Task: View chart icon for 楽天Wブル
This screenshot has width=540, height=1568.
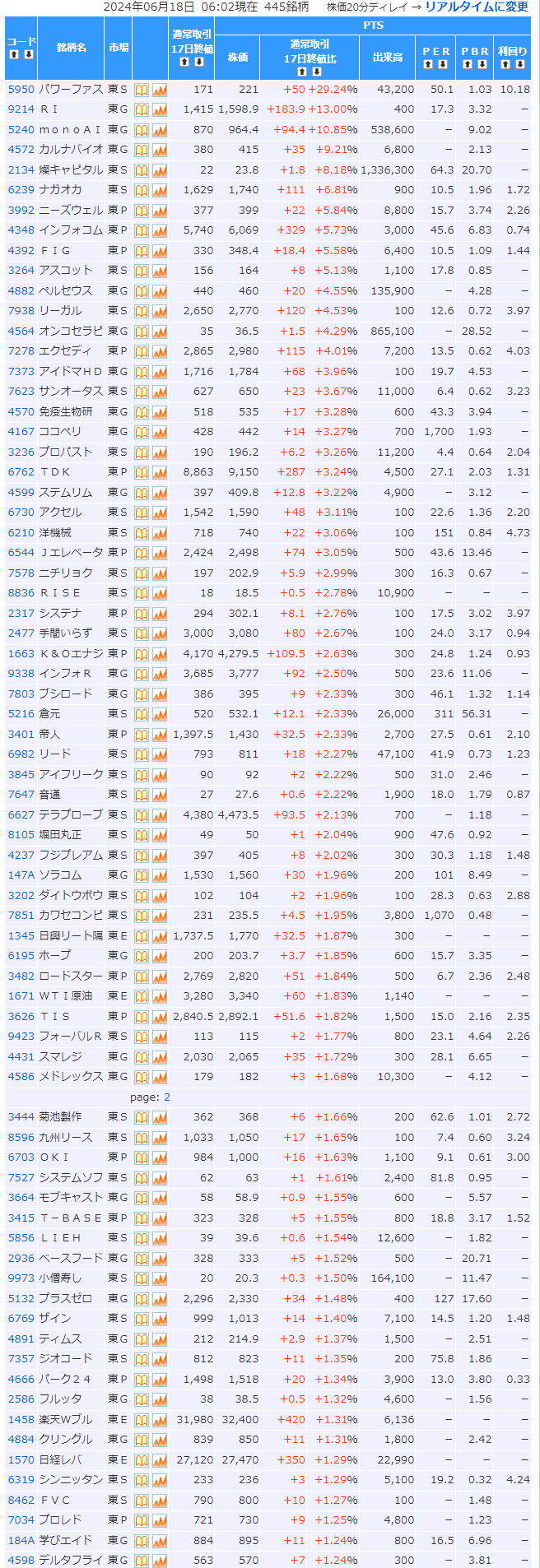Action: click(160, 1419)
